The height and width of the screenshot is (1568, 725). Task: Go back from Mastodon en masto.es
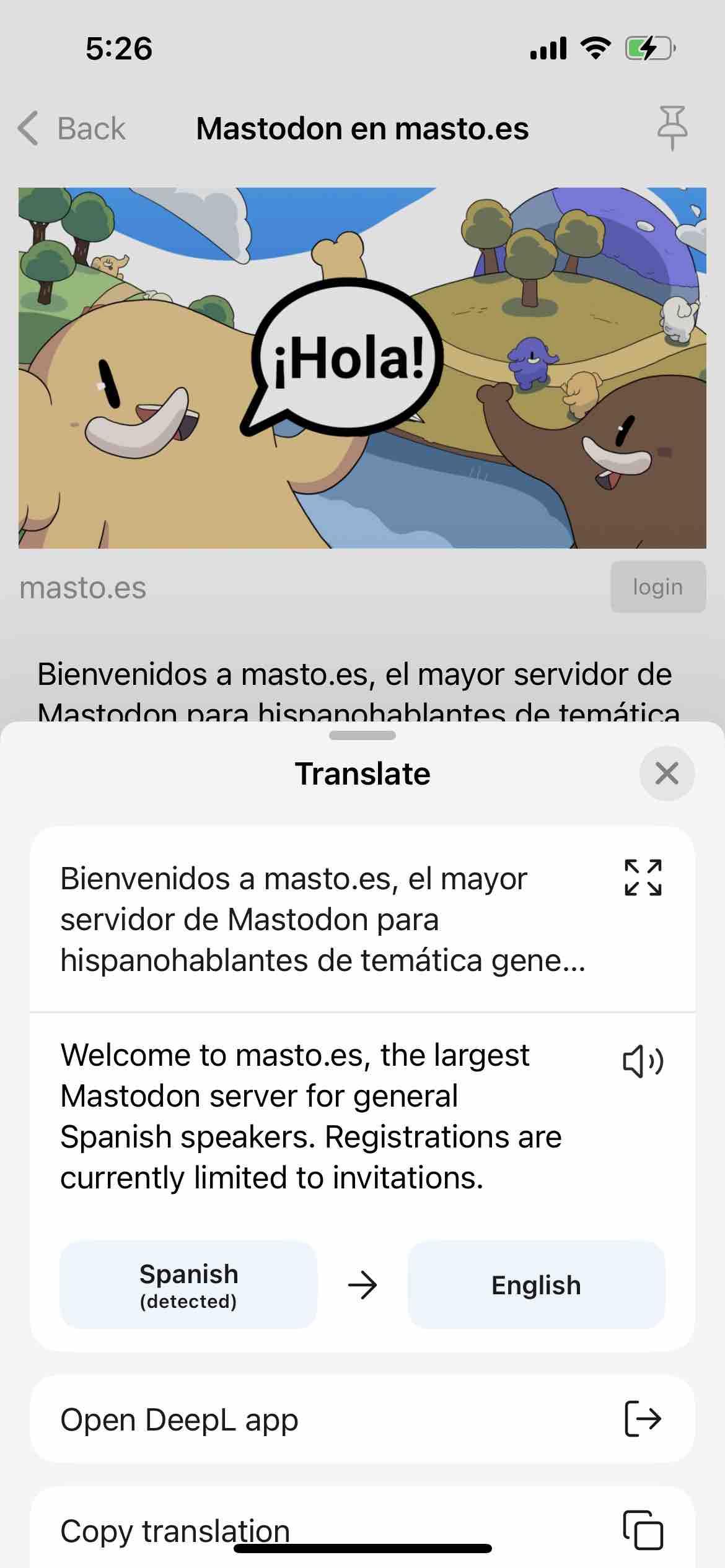tap(72, 129)
